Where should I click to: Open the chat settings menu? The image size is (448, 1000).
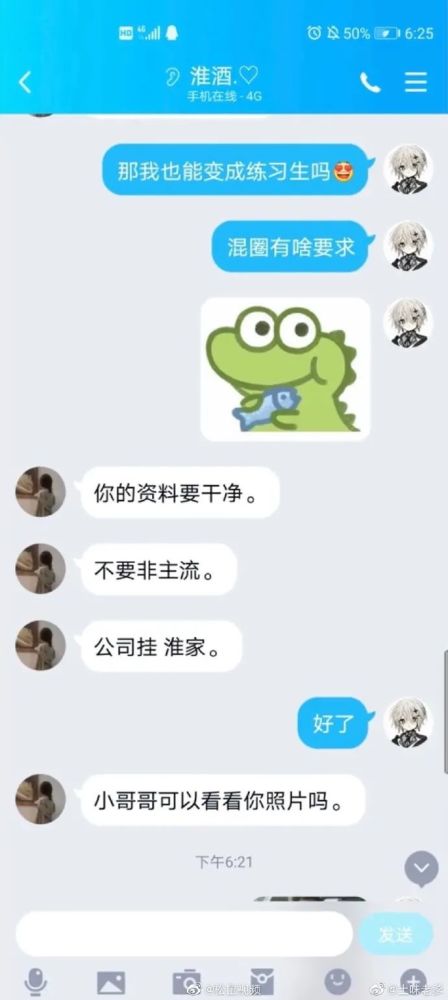pos(415,82)
